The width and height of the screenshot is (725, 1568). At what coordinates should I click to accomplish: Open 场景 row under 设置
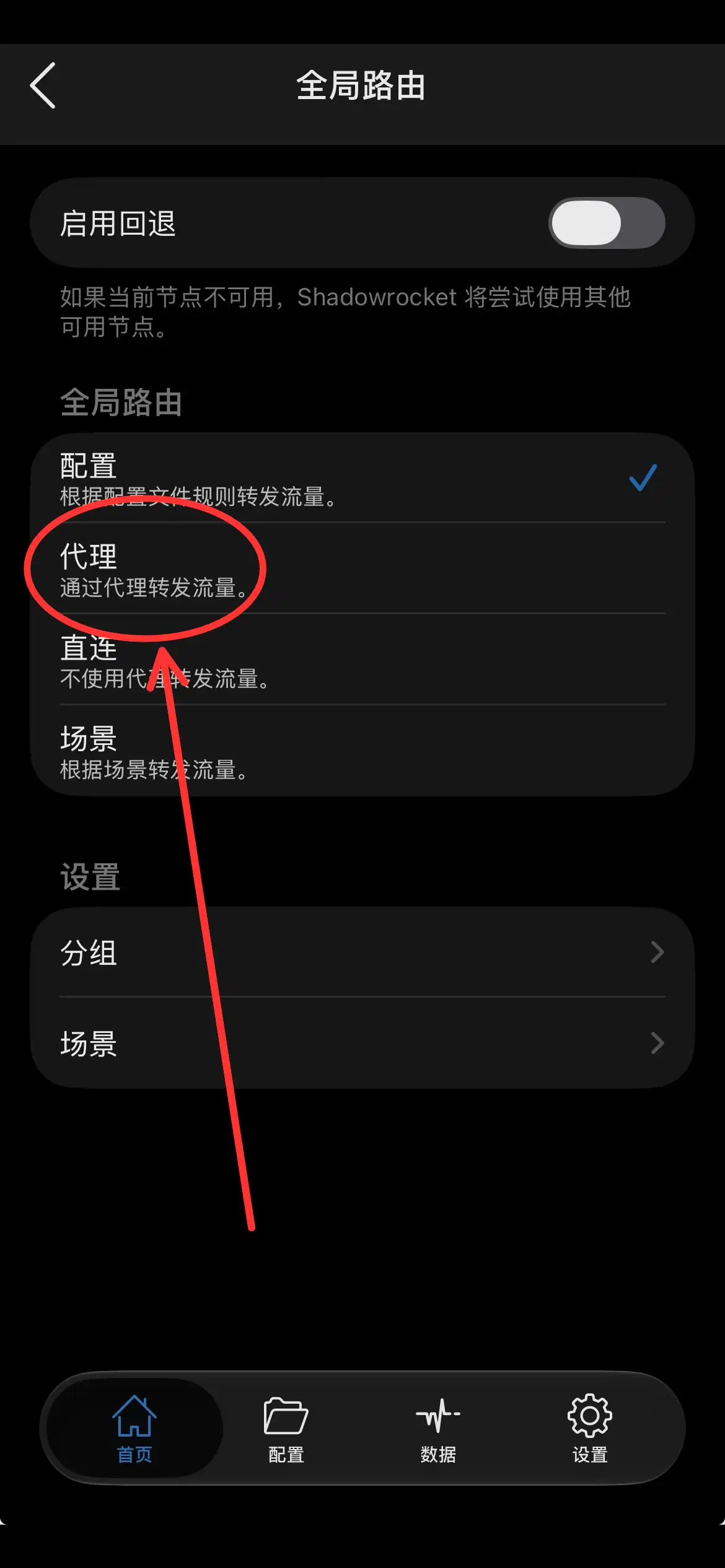pos(362,1043)
